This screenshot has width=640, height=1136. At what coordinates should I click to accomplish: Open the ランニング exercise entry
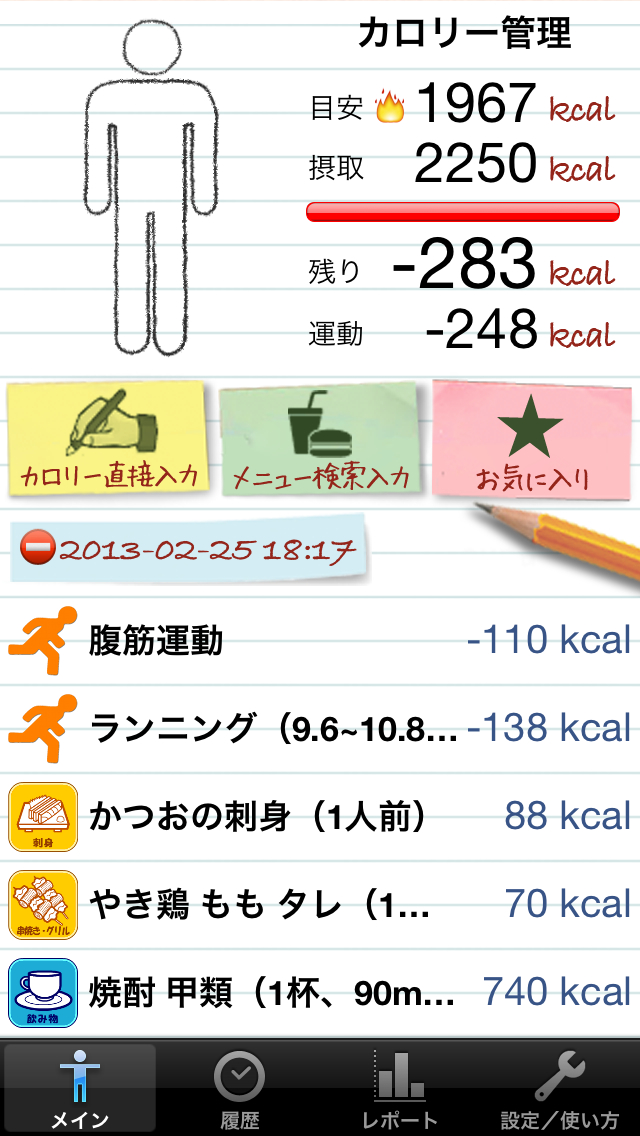[320, 728]
